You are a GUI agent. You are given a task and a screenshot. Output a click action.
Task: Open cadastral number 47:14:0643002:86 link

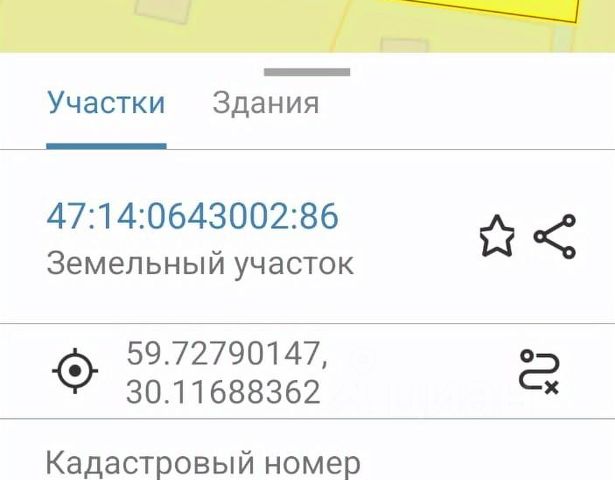click(x=192, y=216)
